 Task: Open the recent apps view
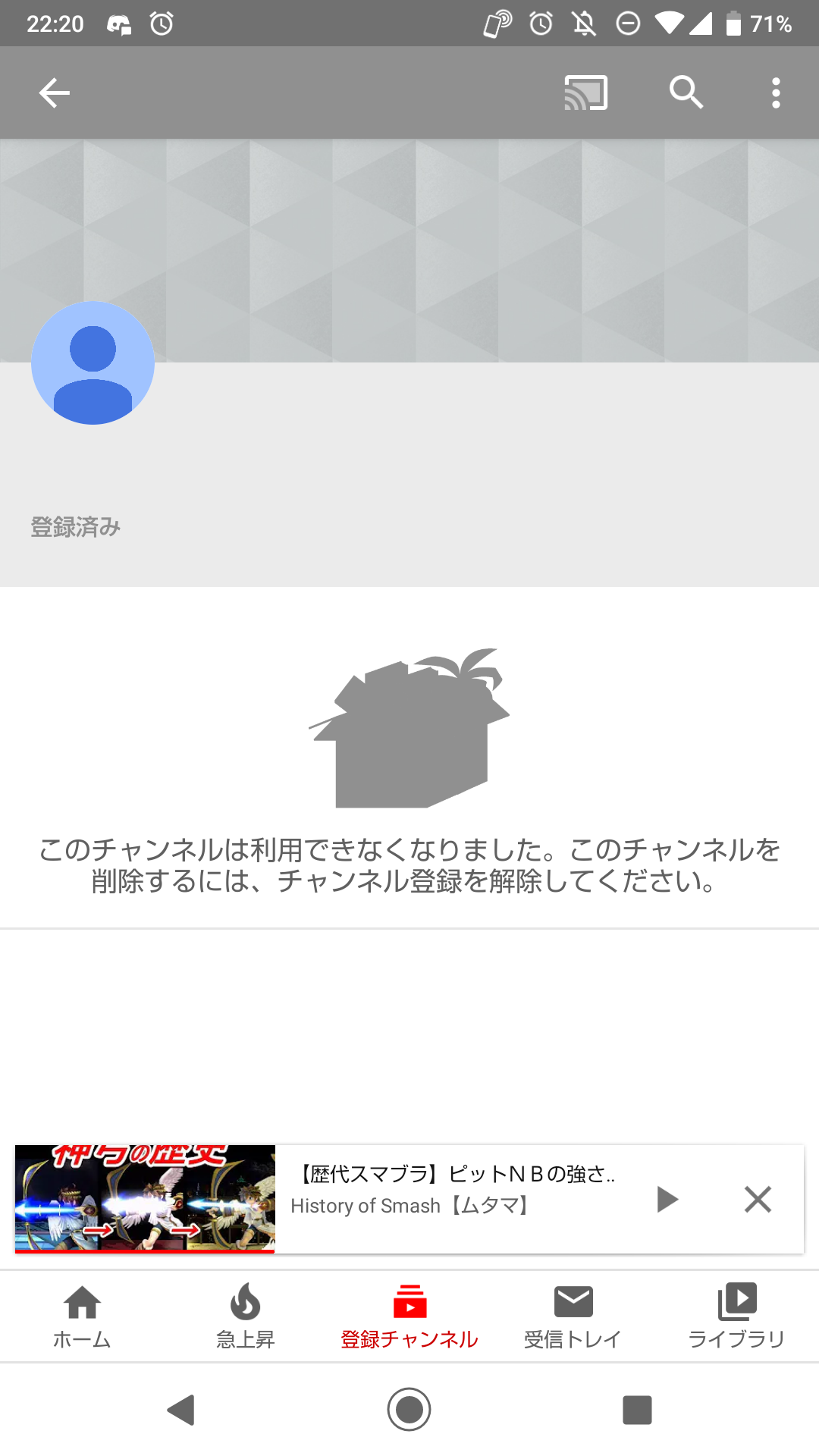tap(637, 1410)
